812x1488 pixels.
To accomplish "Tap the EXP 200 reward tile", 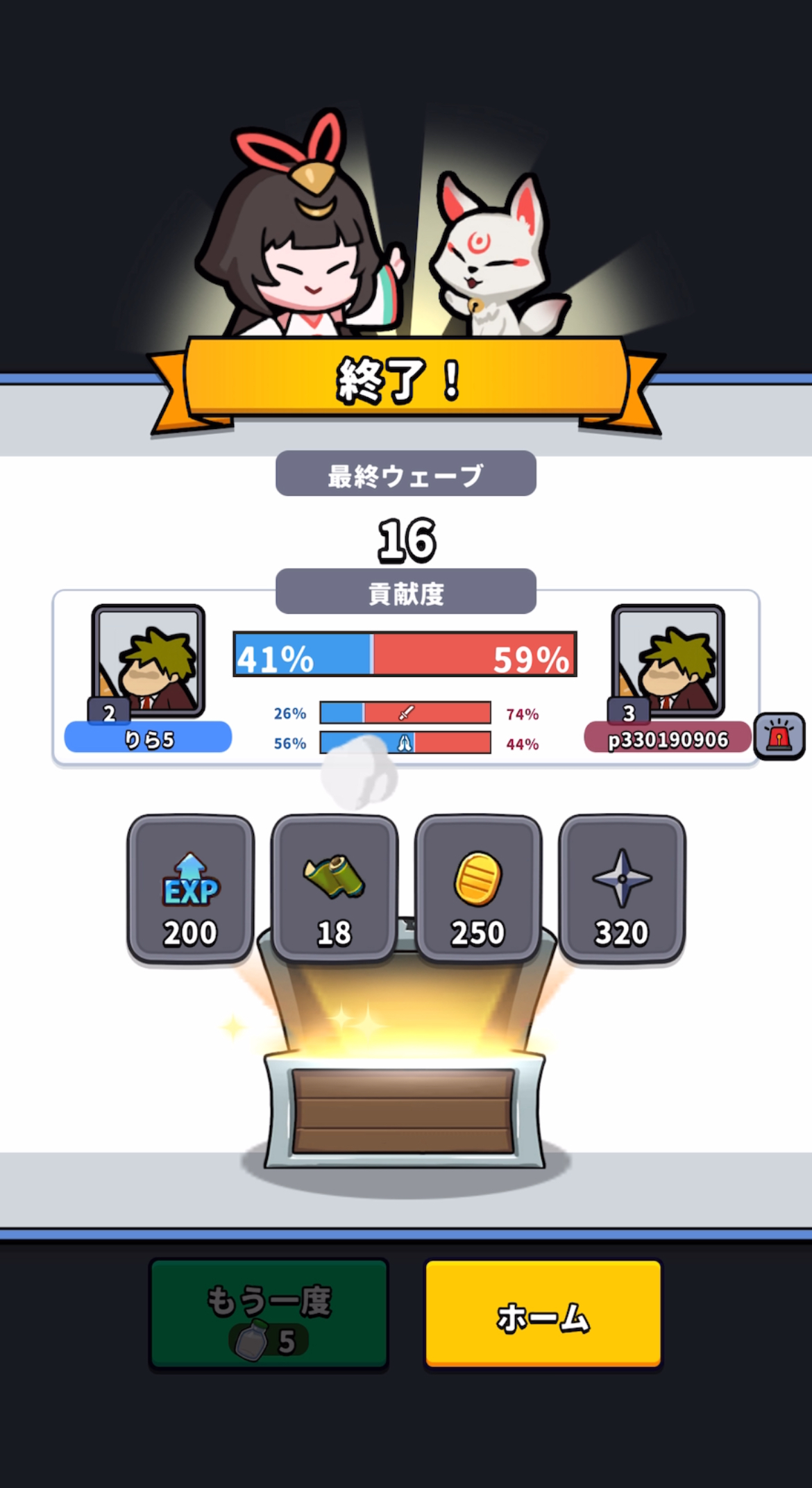I will click(x=190, y=889).
